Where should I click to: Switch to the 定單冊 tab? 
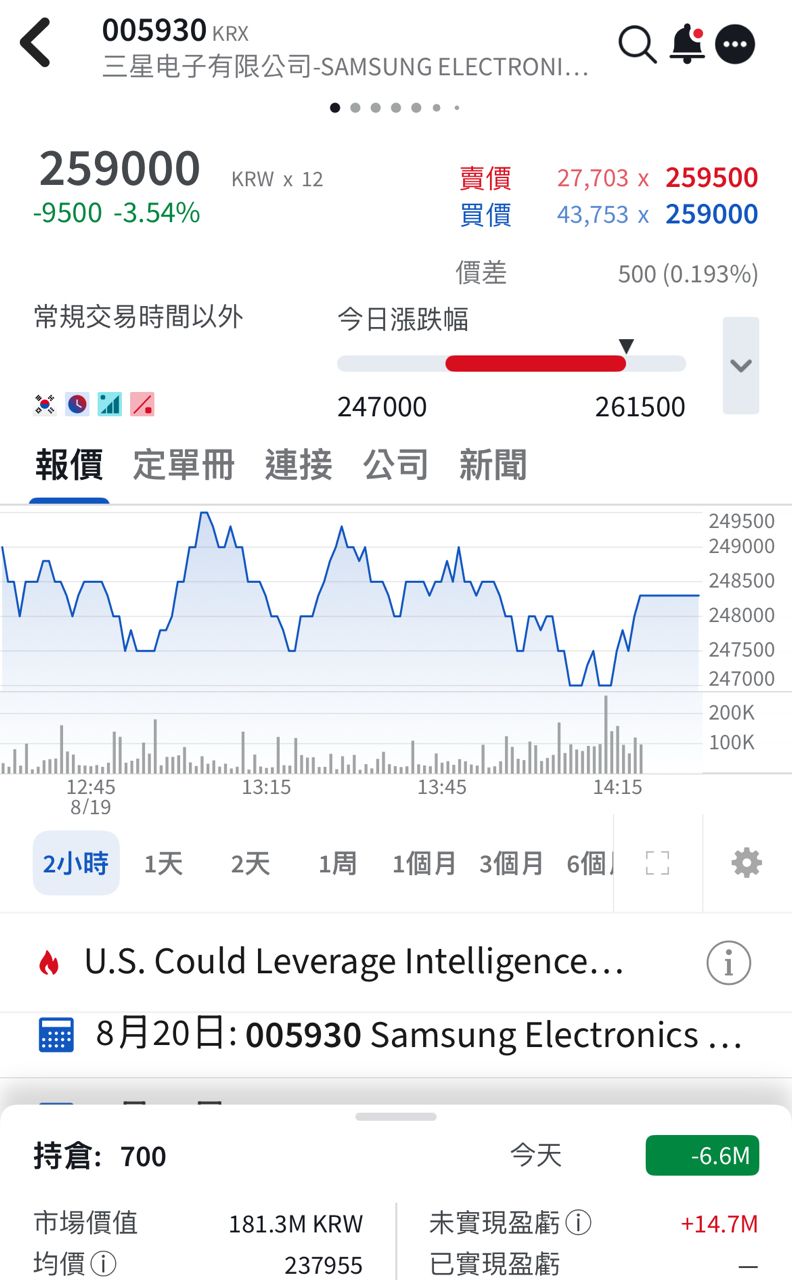click(x=184, y=465)
